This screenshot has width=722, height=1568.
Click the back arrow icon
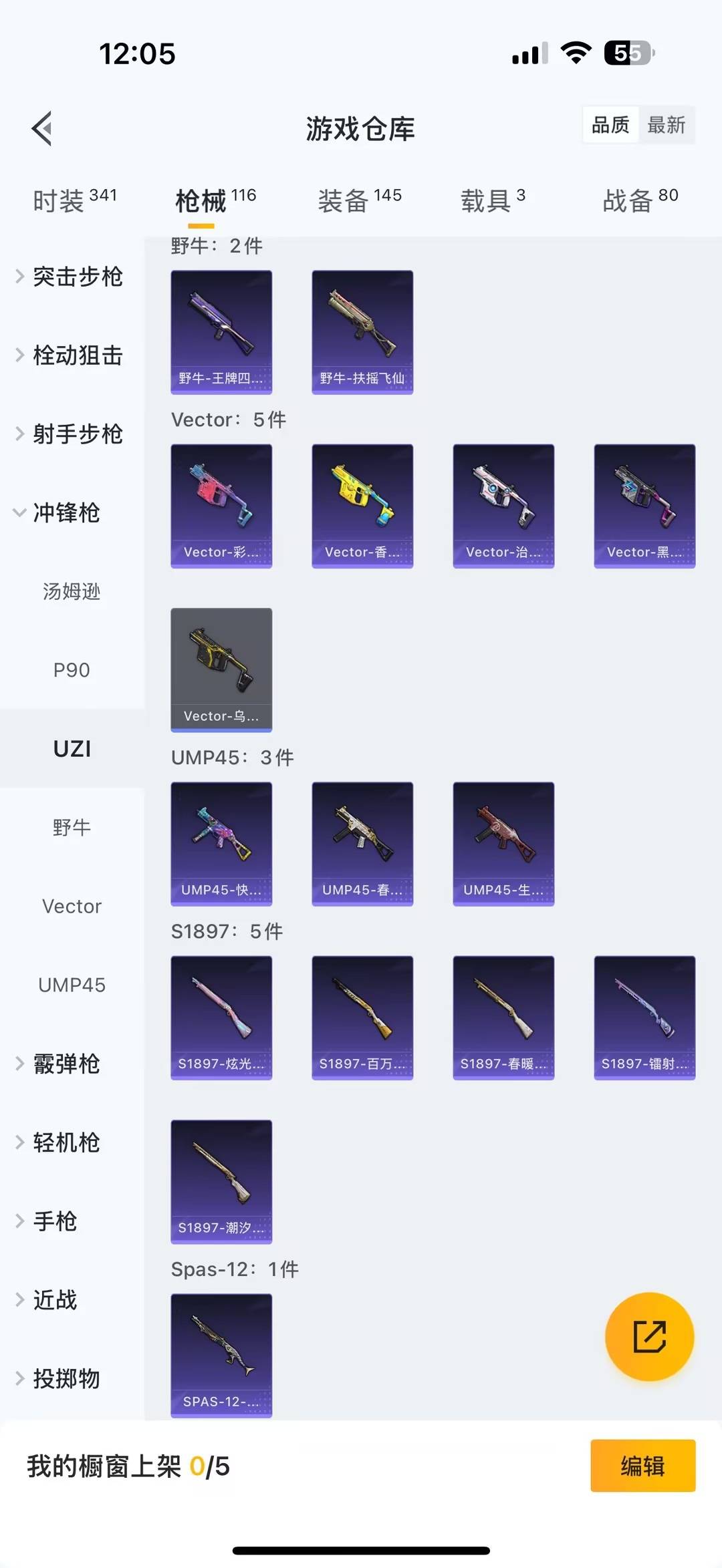coord(42,128)
